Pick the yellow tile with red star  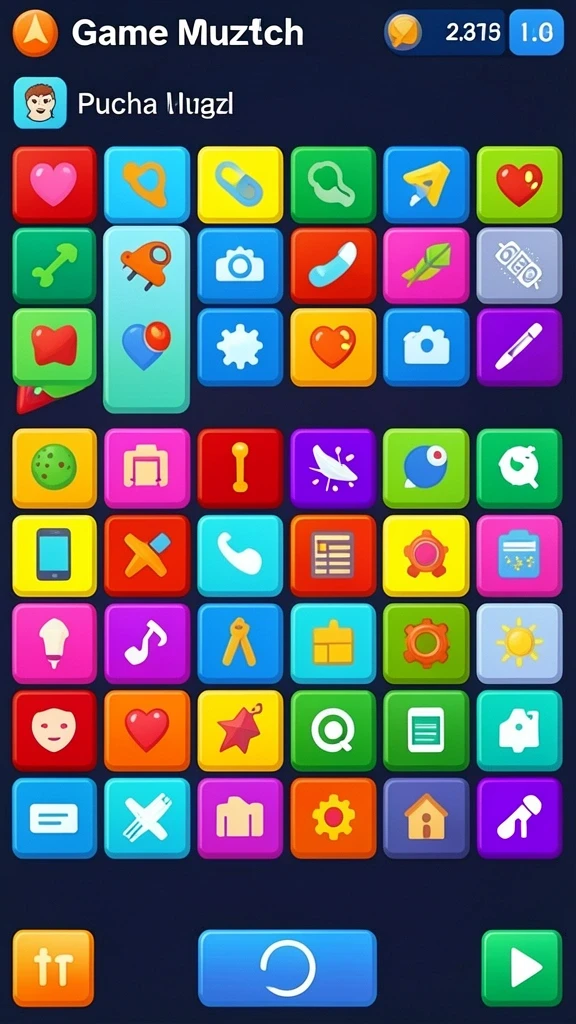(240, 730)
